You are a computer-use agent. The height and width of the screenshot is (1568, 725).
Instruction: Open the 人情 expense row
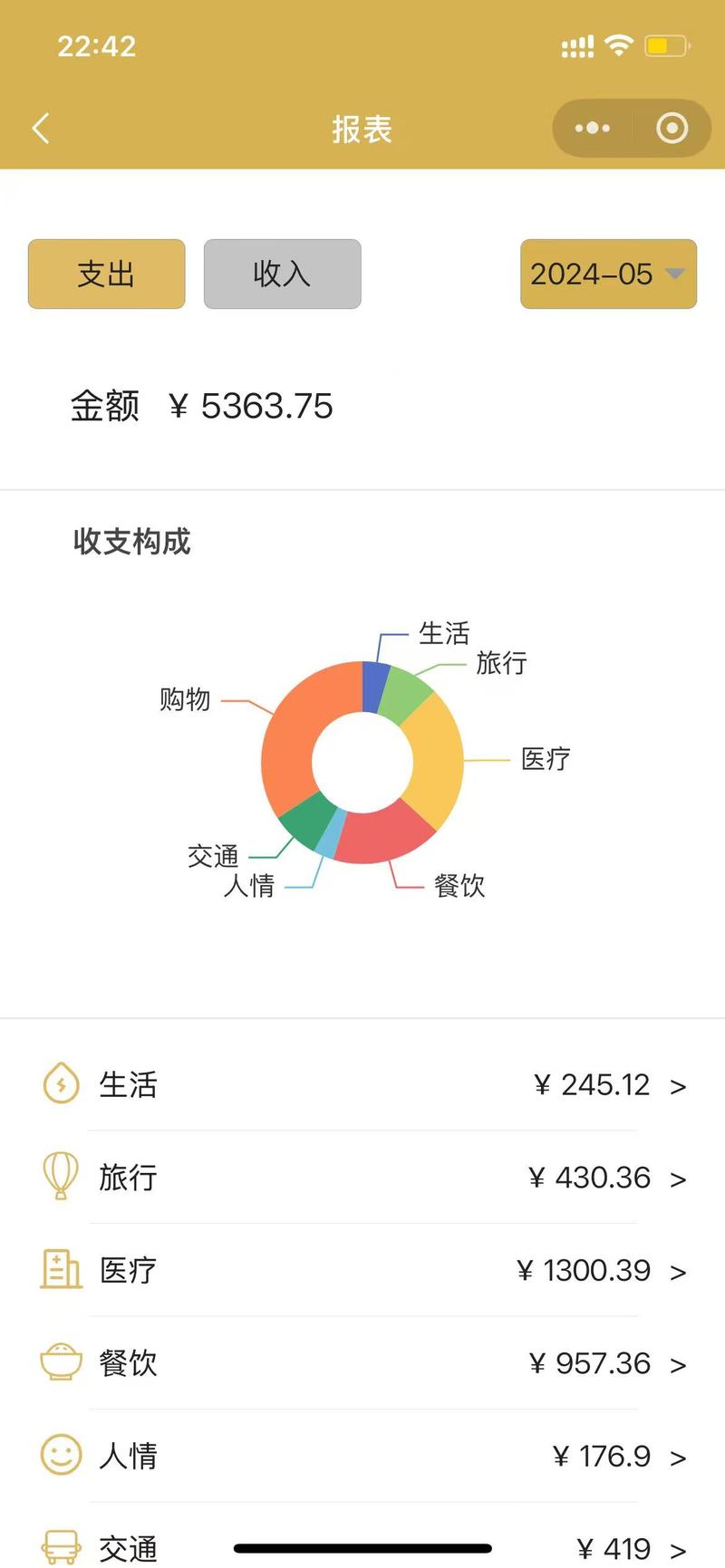[x=362, y=1456]
